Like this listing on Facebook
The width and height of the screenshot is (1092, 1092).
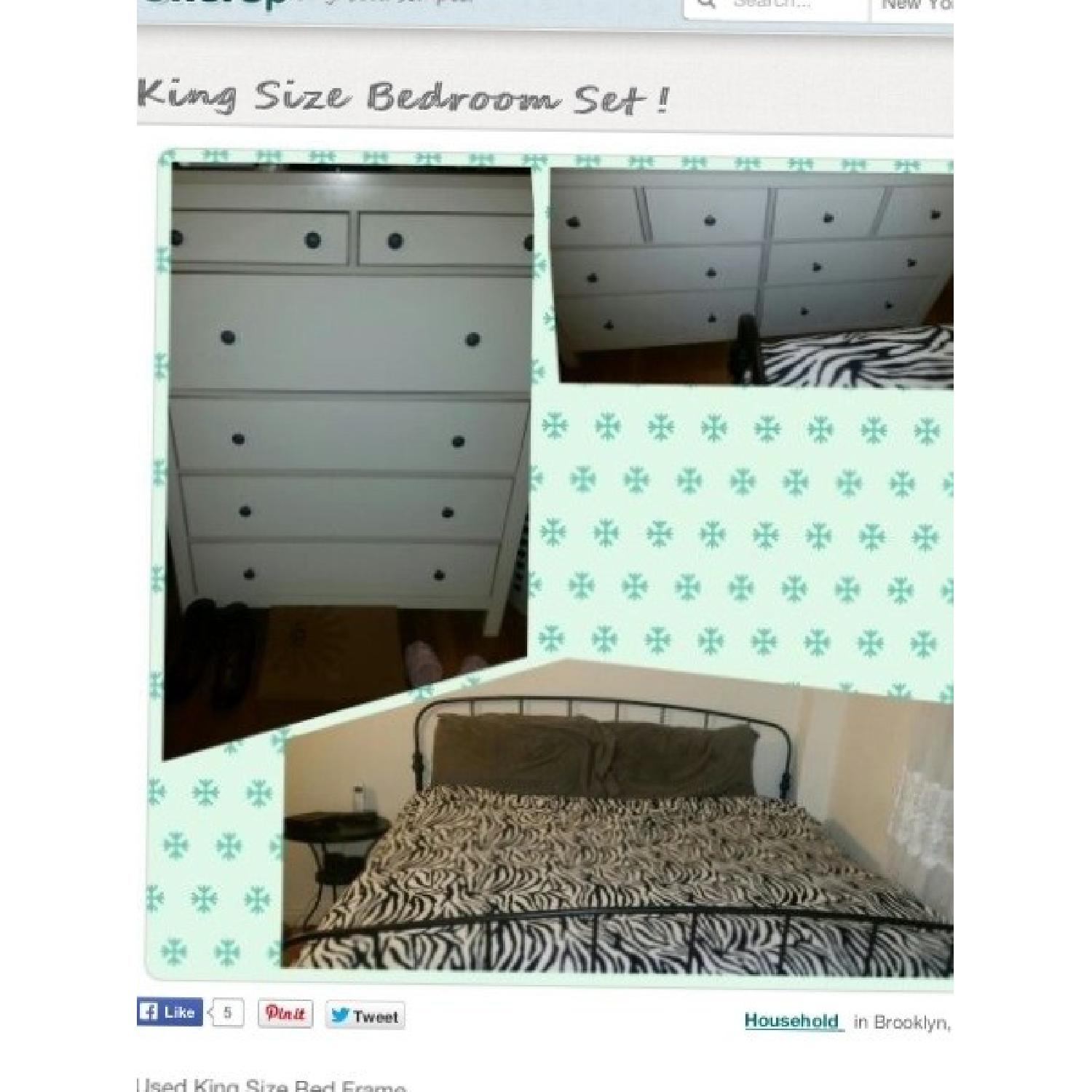(170, 1012)
